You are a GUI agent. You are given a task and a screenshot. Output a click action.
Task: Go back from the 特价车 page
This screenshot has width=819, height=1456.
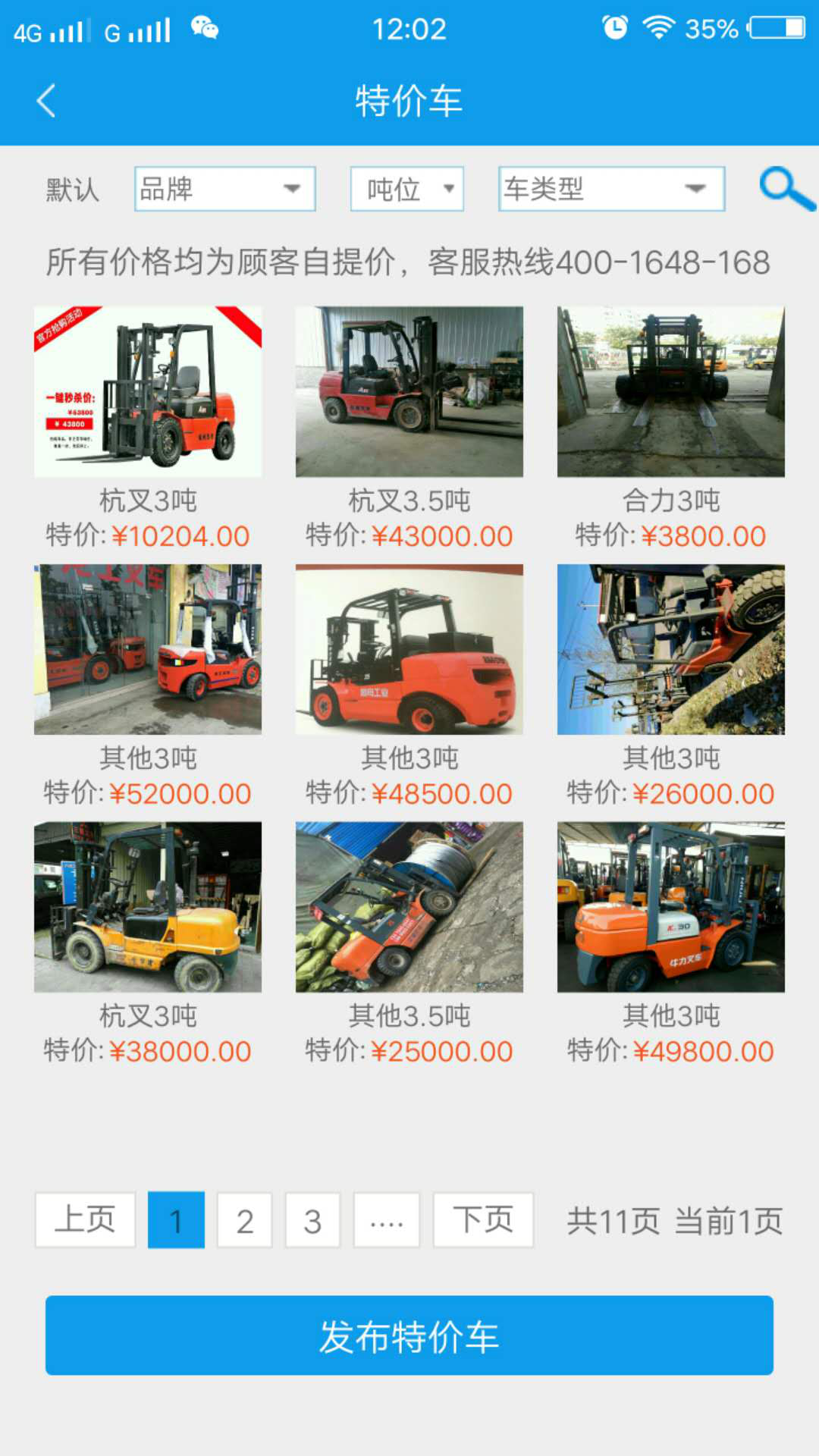click(46, 101)
